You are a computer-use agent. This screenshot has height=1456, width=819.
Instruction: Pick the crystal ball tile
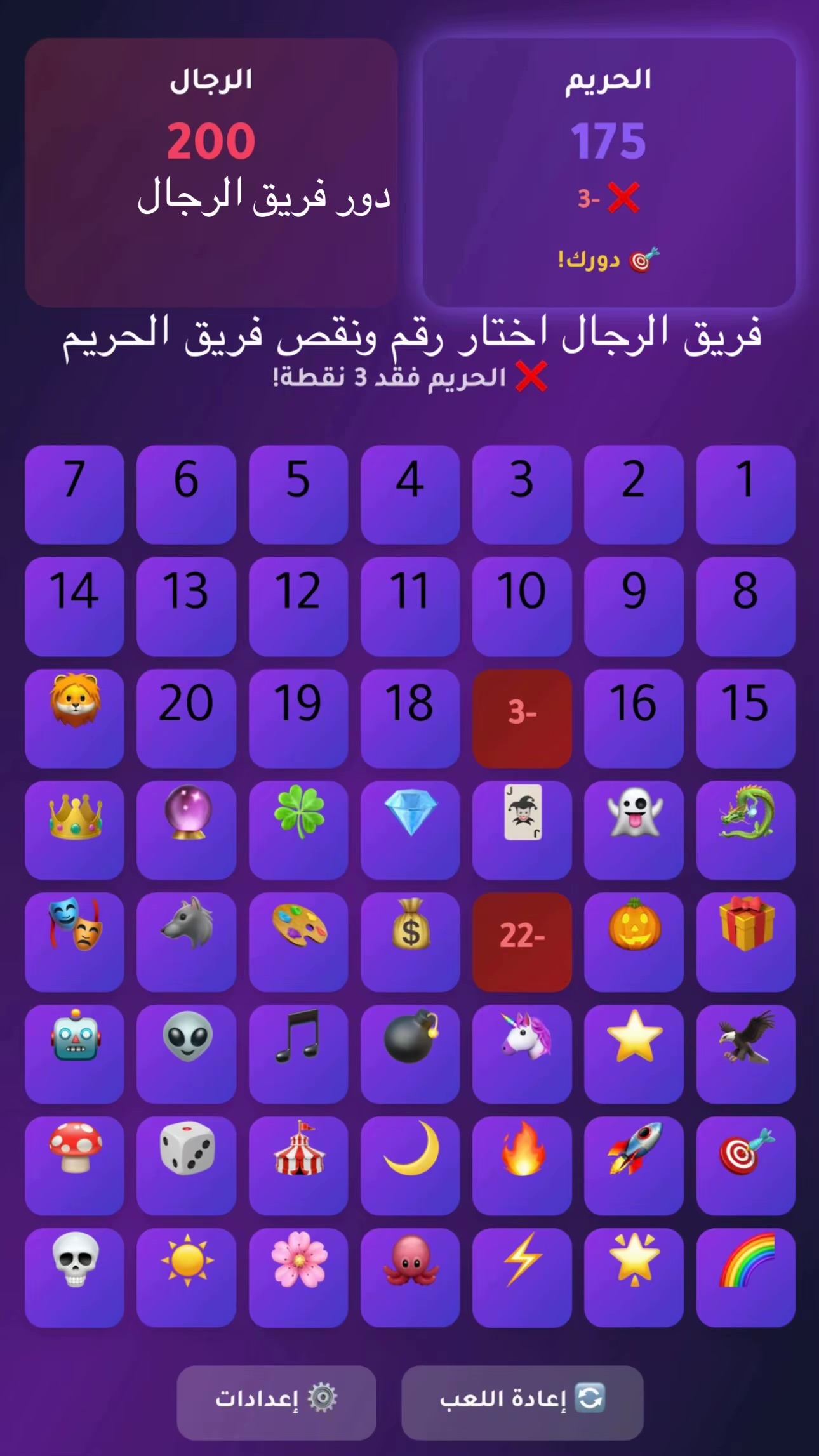tap(186, 830)
